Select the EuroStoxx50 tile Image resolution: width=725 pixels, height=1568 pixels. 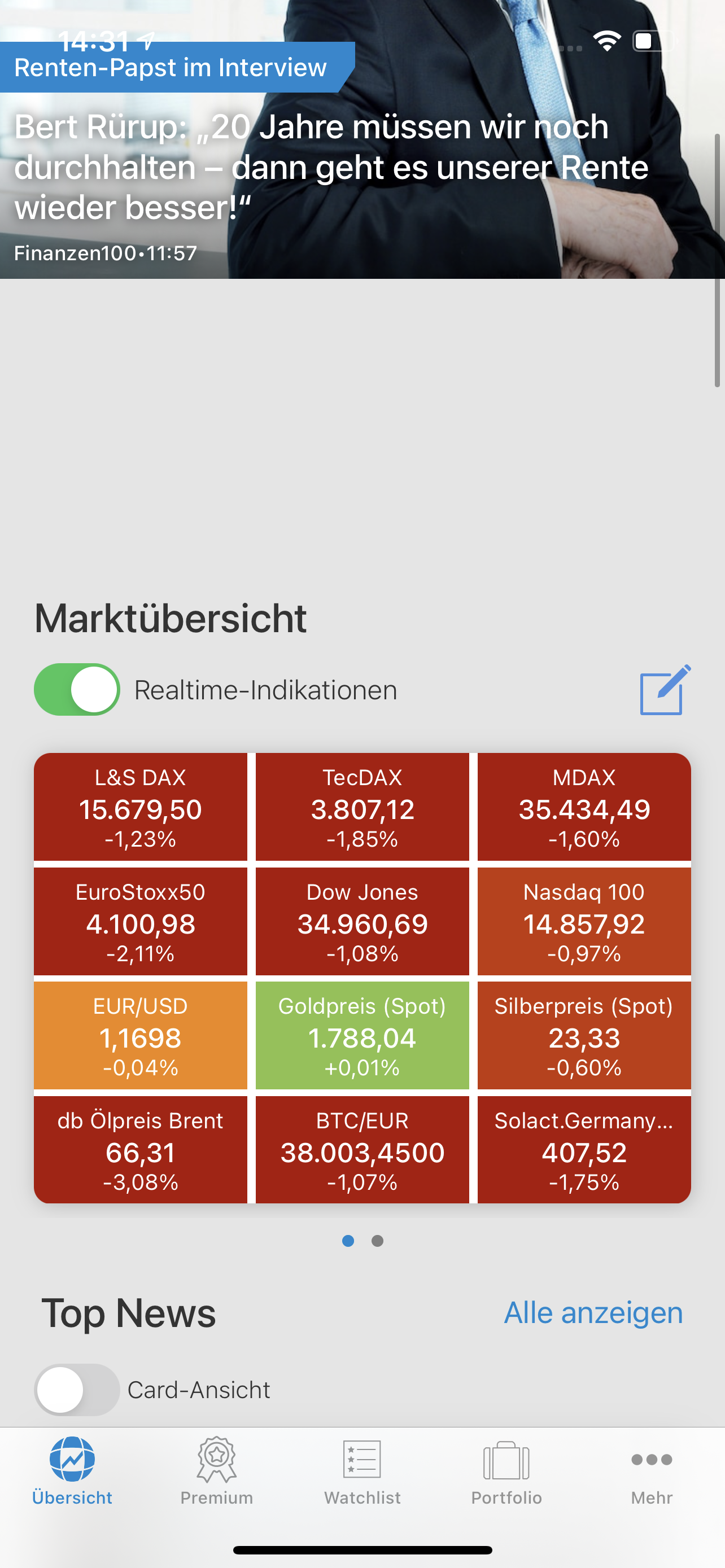tap(141, 921)
